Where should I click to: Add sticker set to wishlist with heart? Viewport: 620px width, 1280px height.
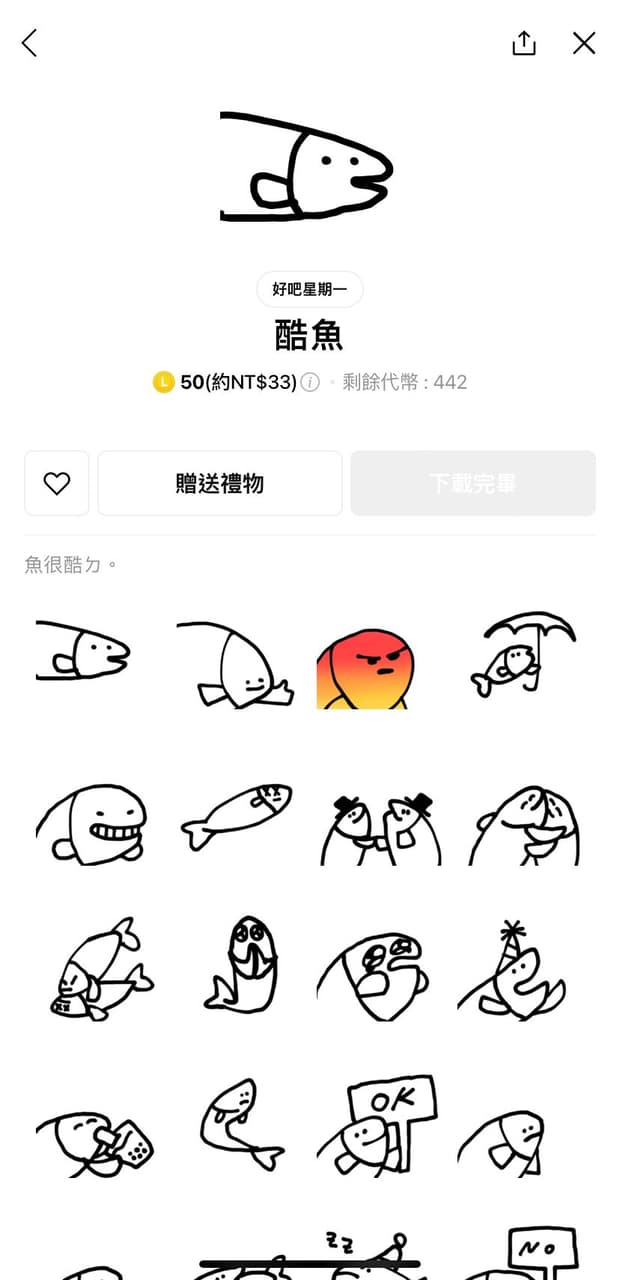(x=57, y=483)
